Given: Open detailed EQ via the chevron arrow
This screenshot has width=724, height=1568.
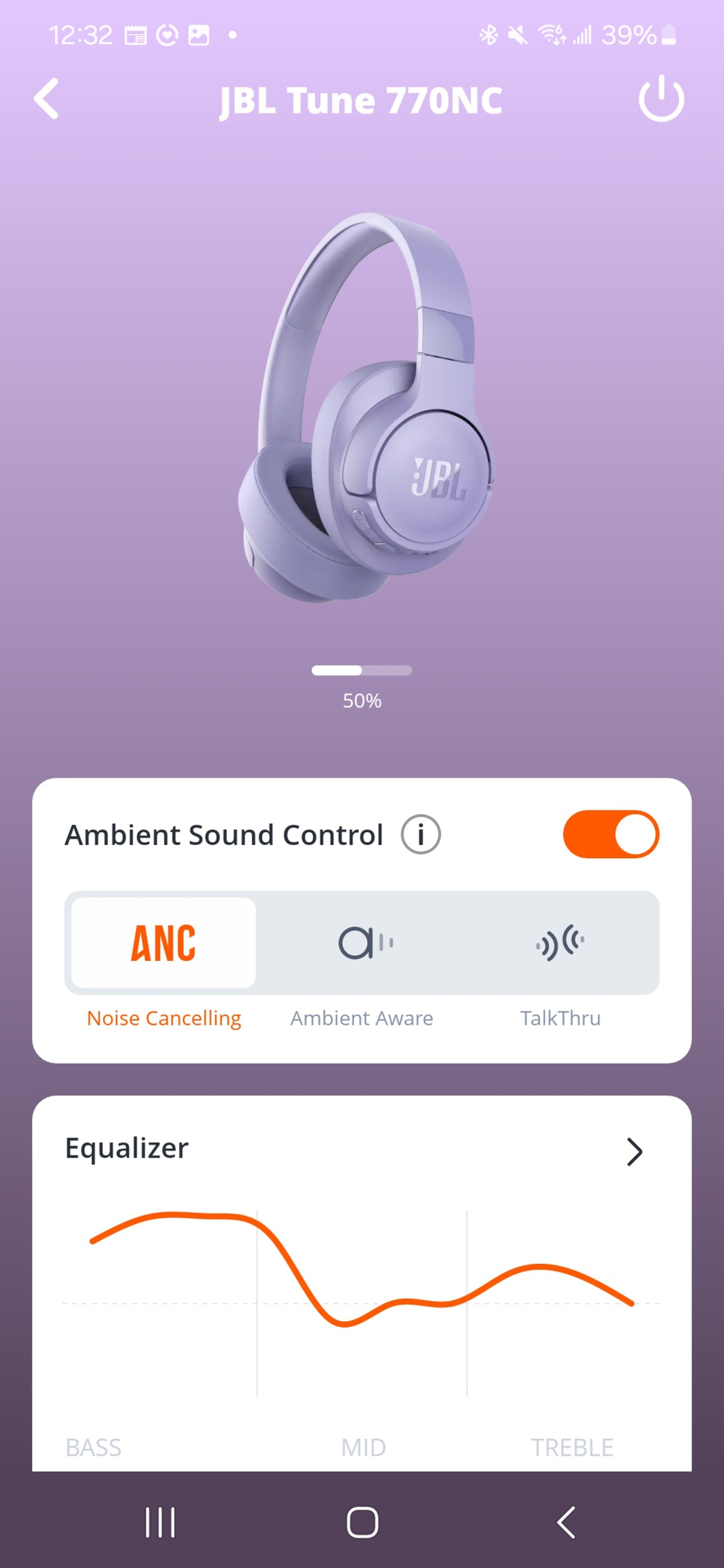Looking at the screenshot, I should (633, 1150).
